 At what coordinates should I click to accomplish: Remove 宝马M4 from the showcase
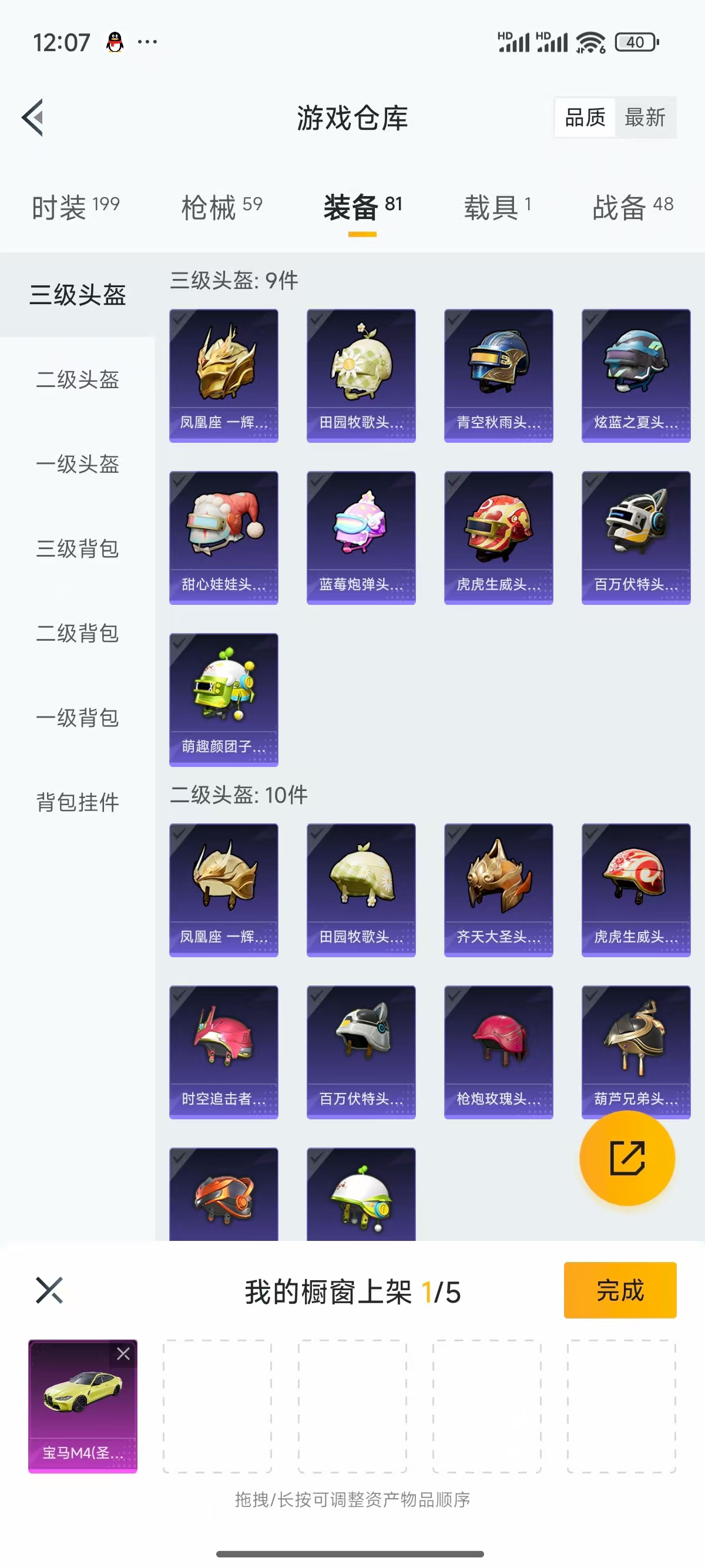pos(123,1354)
